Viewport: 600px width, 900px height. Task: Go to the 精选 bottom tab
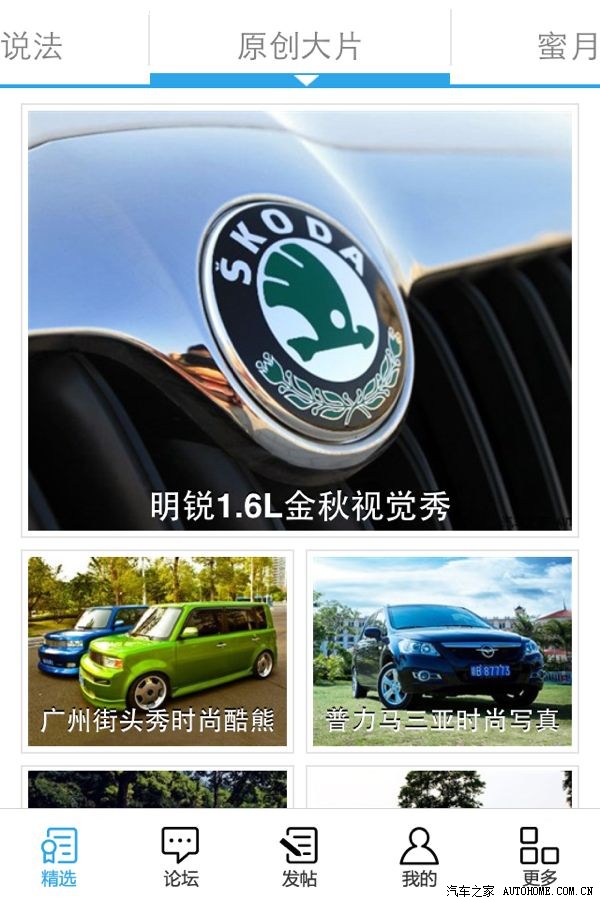[x=59, y=857]
